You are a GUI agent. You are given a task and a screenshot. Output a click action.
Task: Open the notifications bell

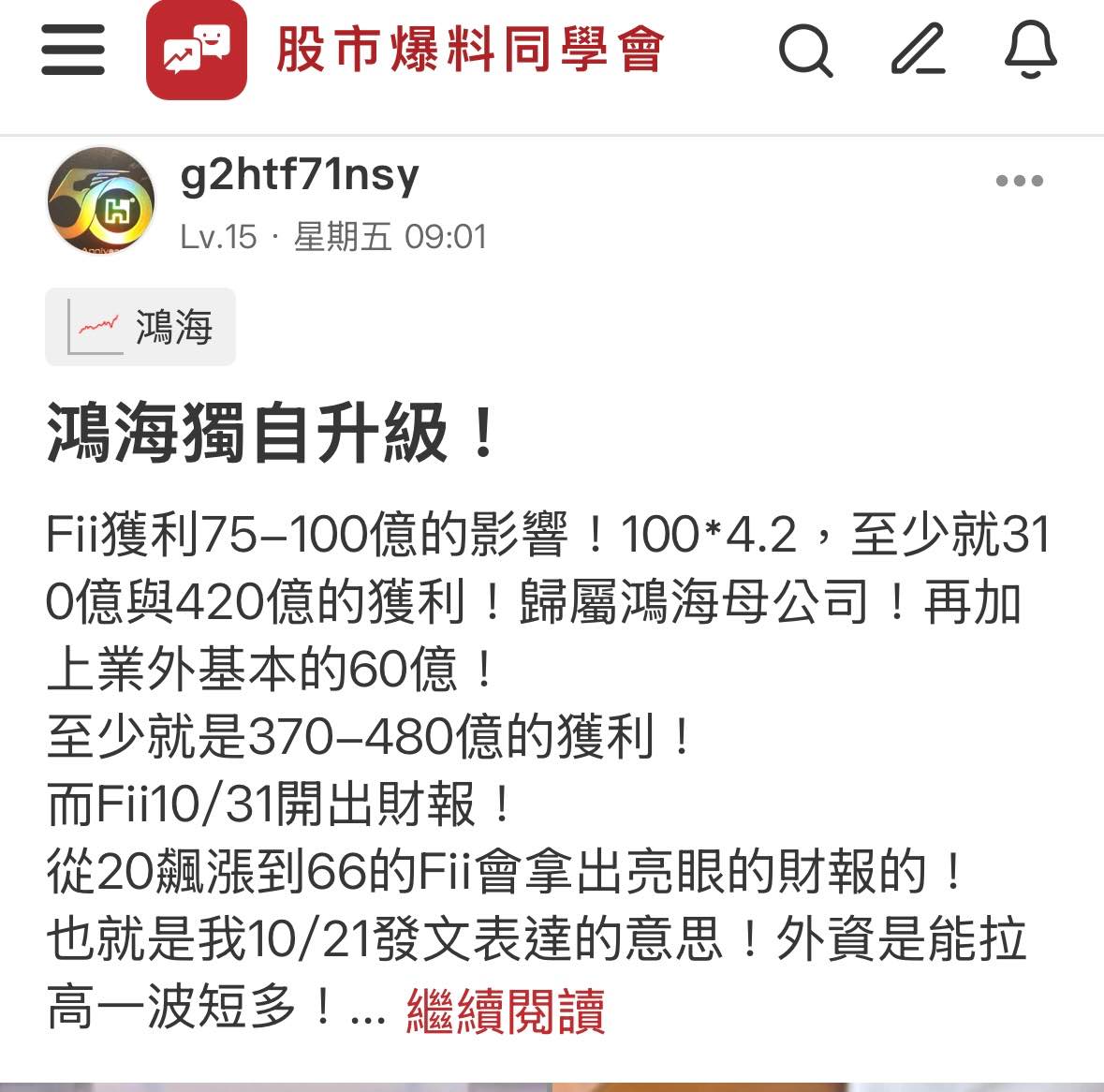pos(1030,50)
